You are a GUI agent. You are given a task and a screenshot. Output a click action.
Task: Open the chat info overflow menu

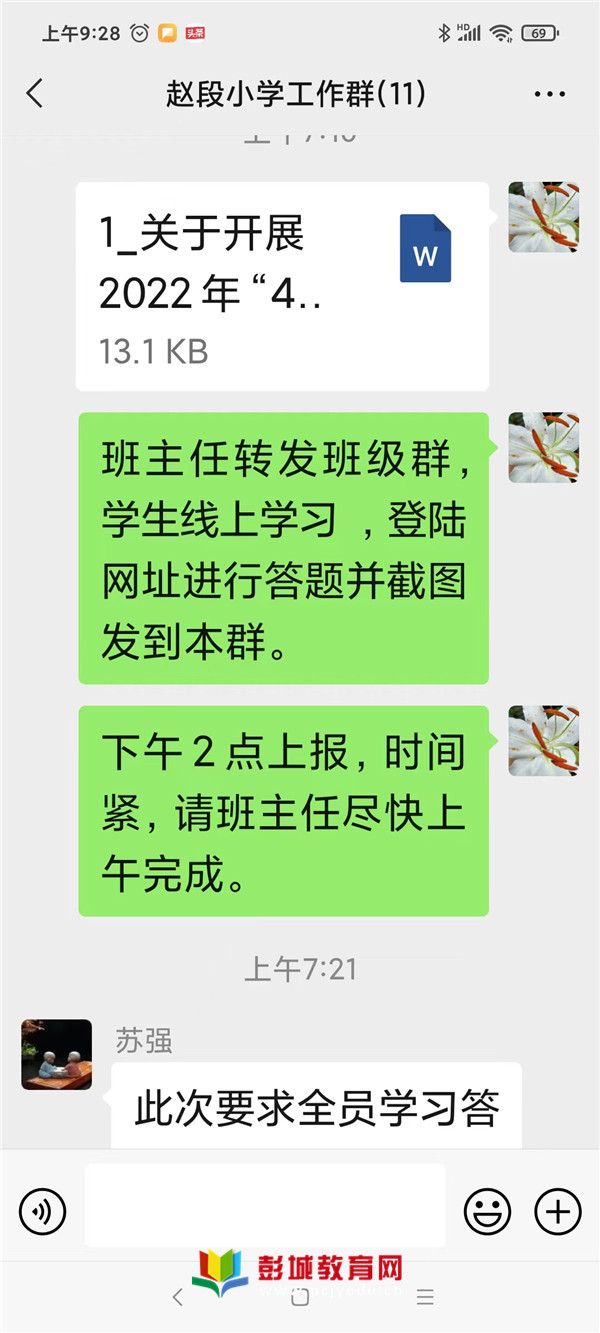550,95
